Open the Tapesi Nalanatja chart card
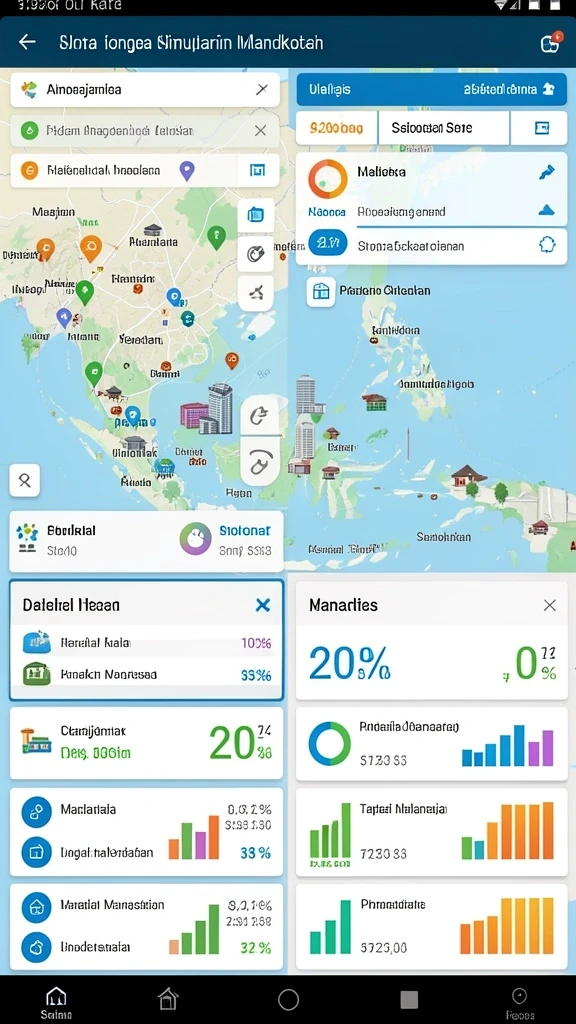576x1024 pixels. tap(432, 832)
